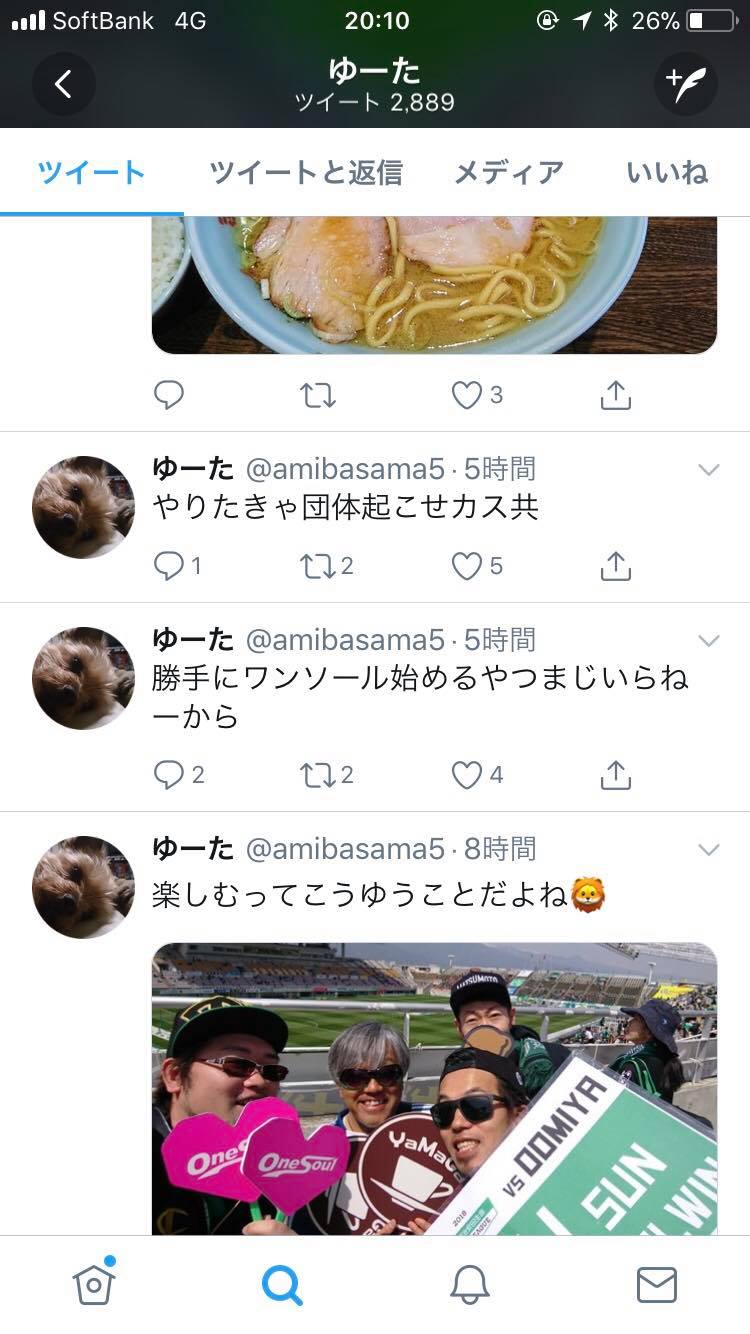Viewport: 750px width, 1334px height.
Task: Go back using the header arrow
Action: click(63, 85)
